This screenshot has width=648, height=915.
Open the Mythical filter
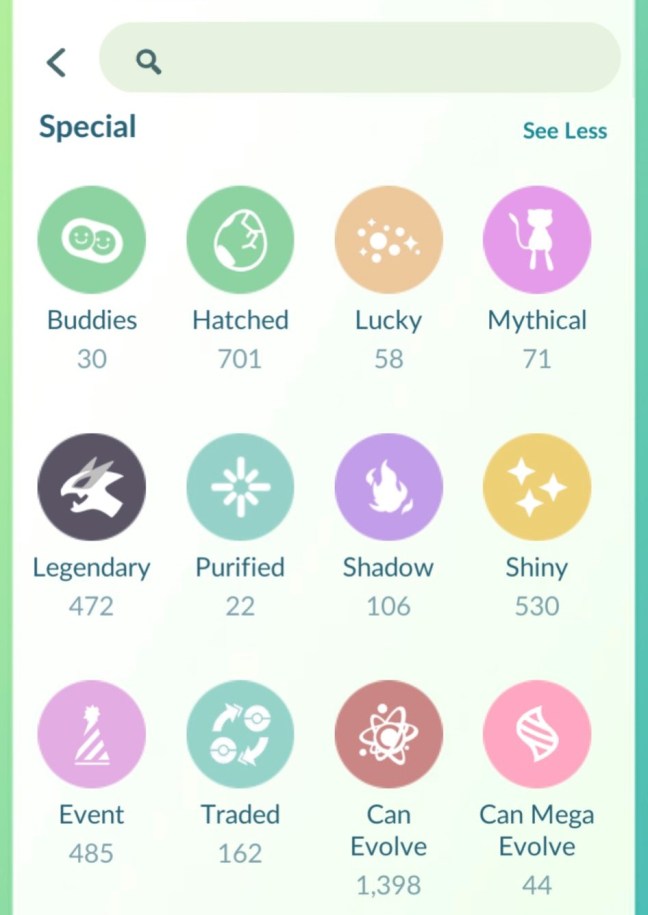(x=537, y=240)
